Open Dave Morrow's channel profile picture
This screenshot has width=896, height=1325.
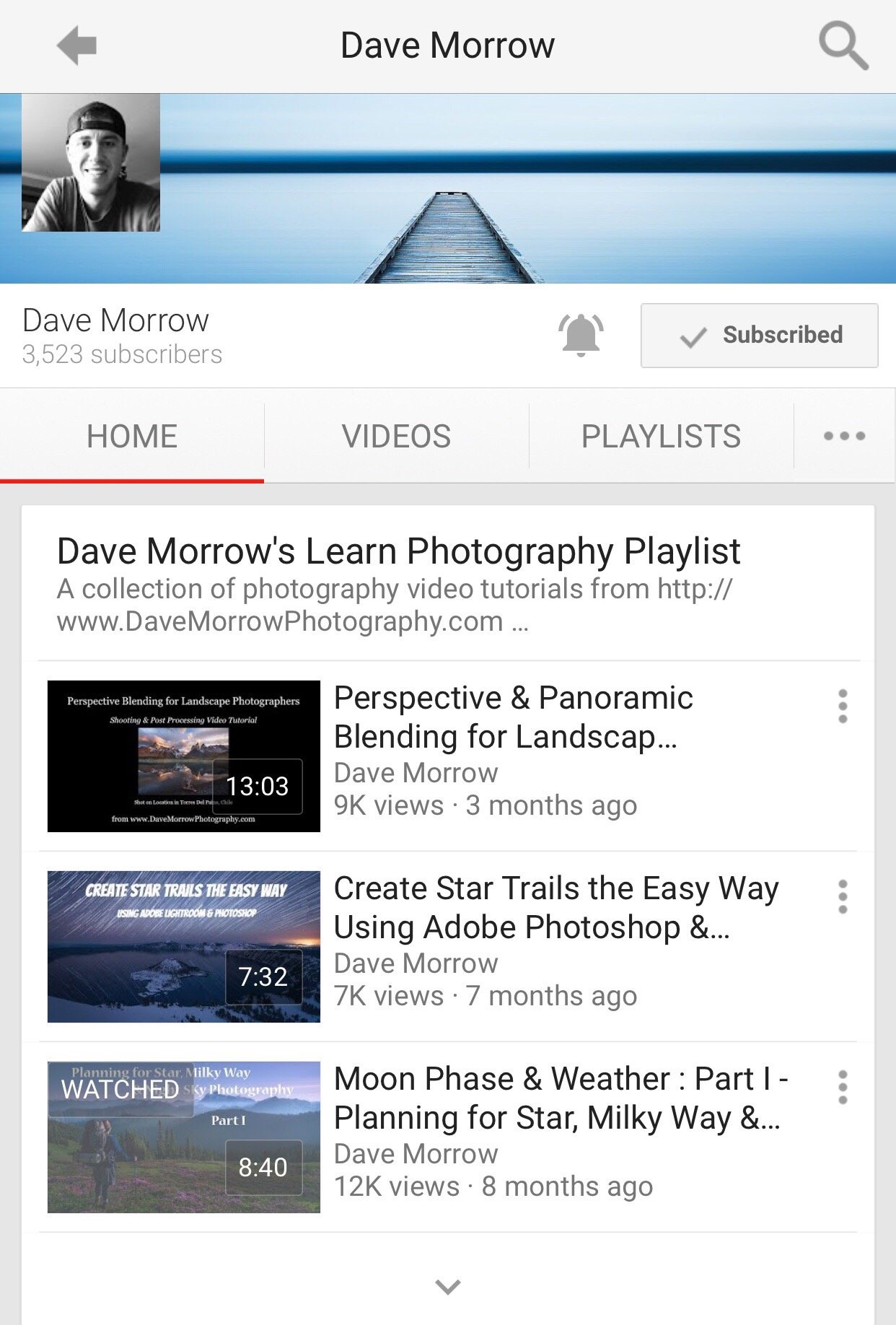[x=91, y=163]
